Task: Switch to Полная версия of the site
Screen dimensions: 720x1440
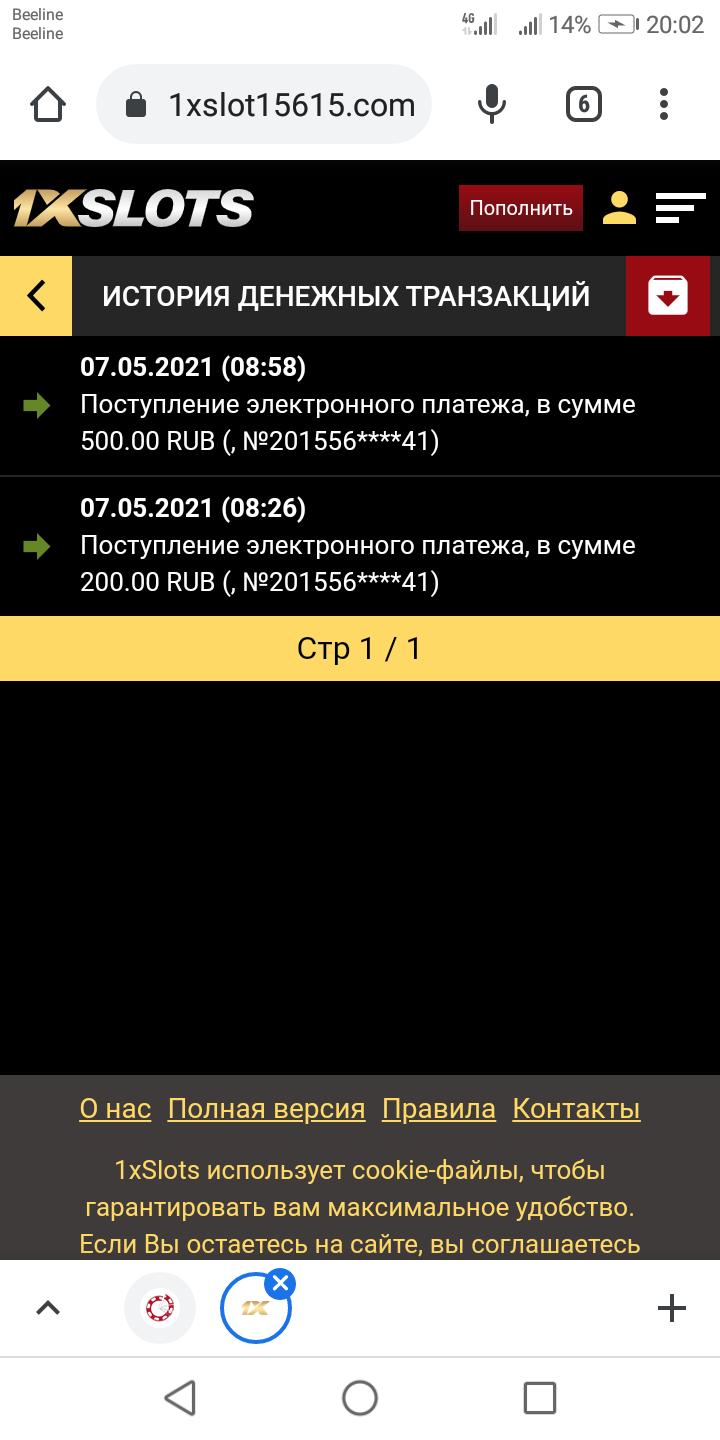Action: pos(266,1109)
